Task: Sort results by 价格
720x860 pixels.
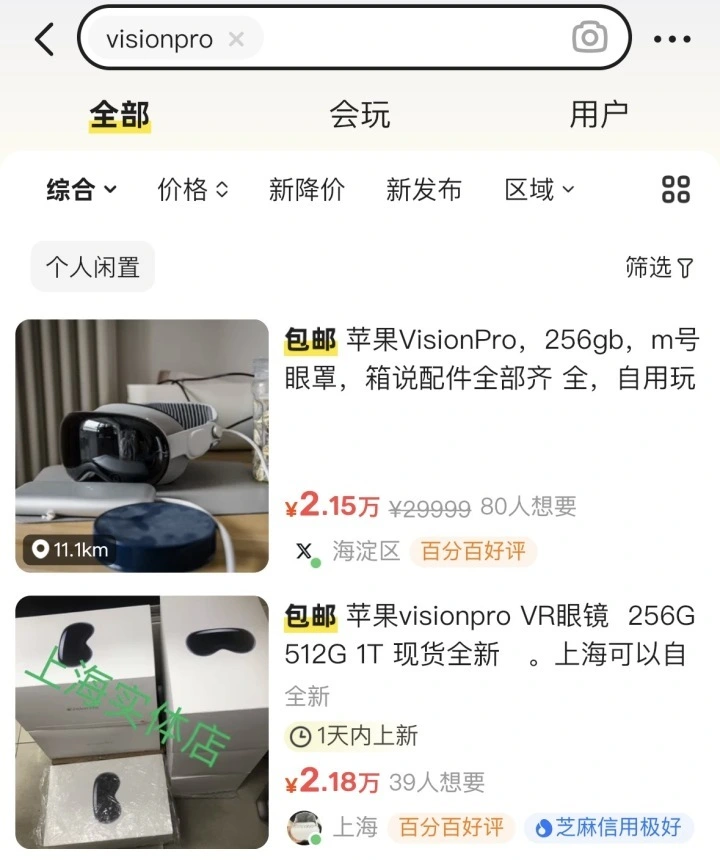Action: click(x=193, y=189)
